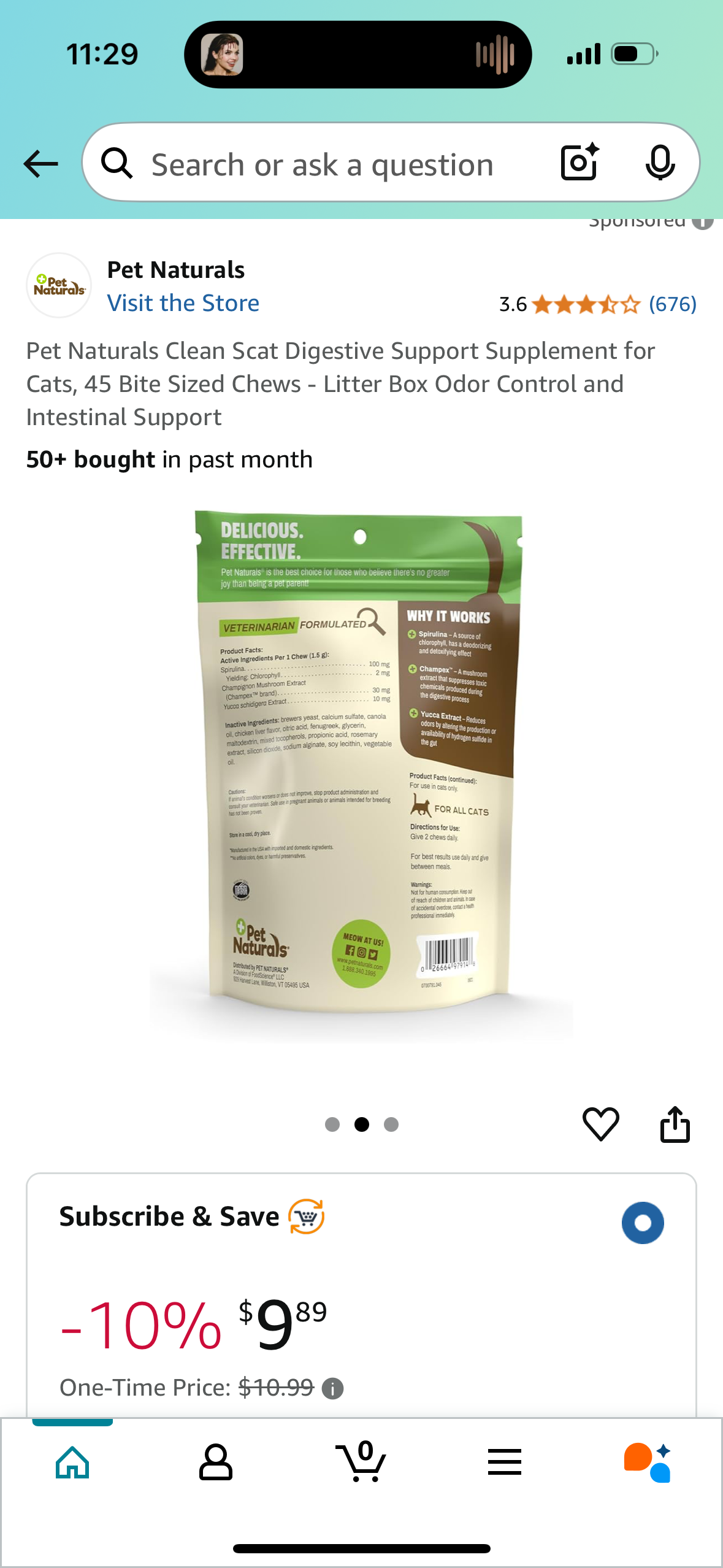Open the Rufus AI assistant tab
The width and height of the screenshot is (723, 1568).
pyautogui.click(x=648, y=1462)
